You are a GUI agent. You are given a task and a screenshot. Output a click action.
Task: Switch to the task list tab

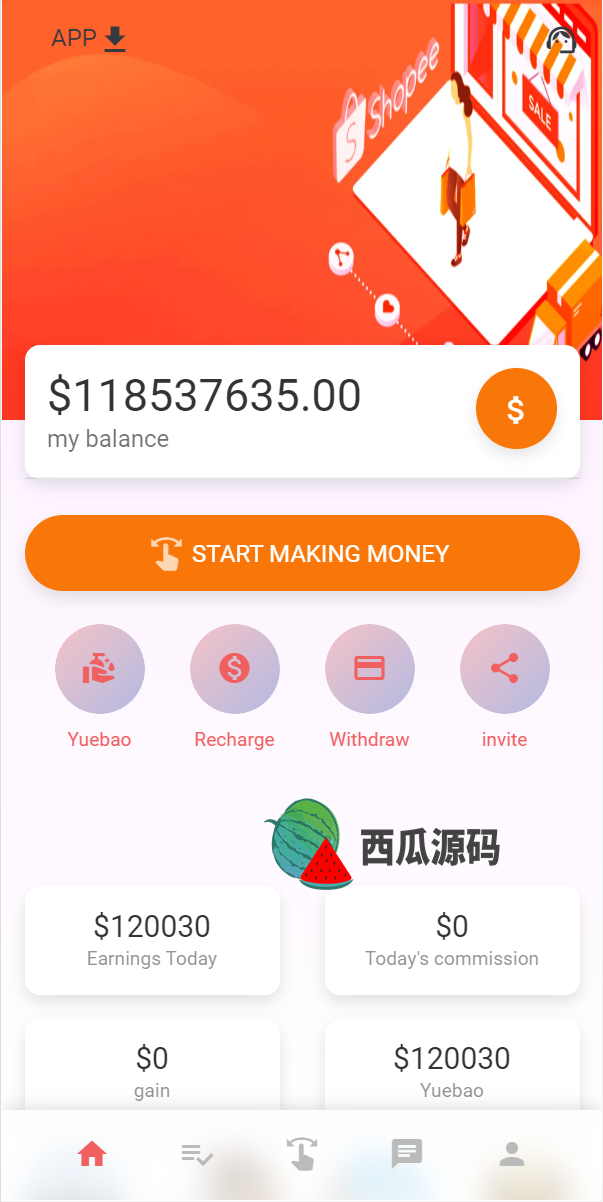point(197,1155)
